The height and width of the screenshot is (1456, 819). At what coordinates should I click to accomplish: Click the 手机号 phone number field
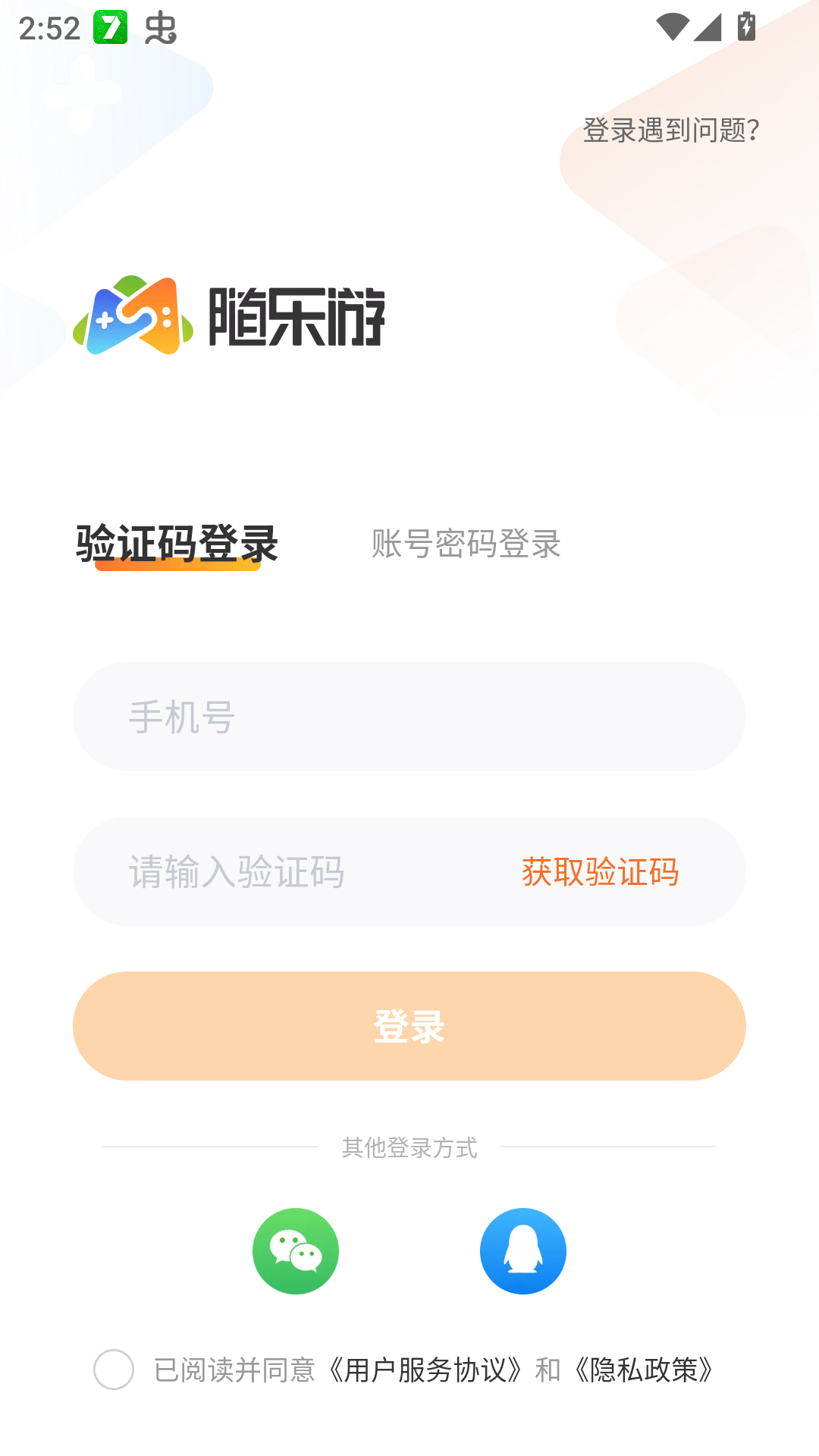point(409,716)
